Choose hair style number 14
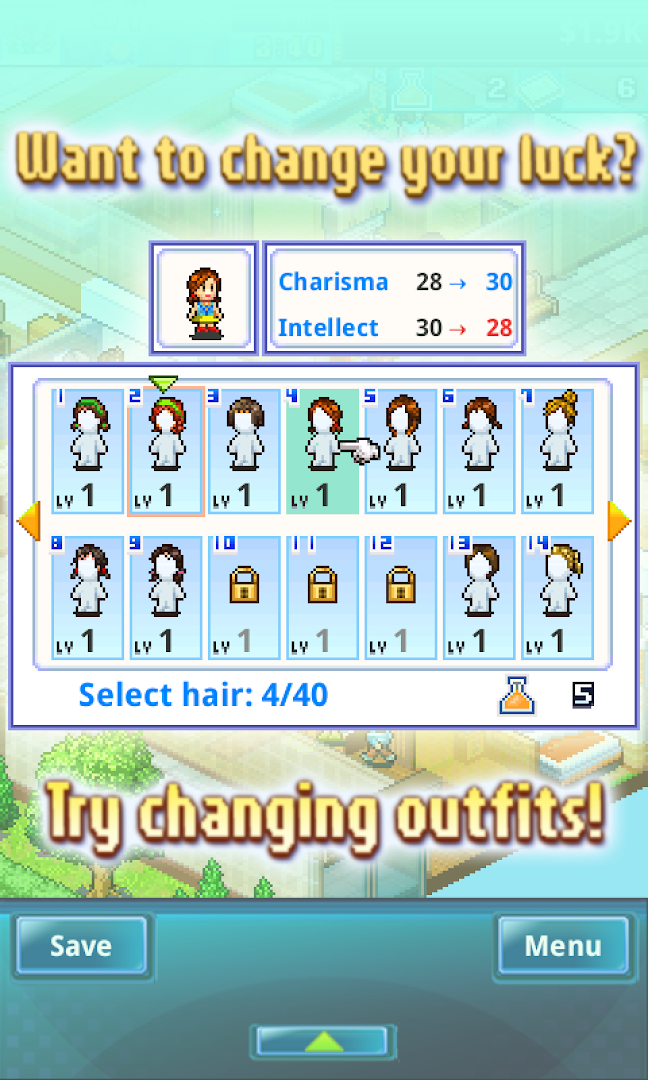 point(556,597)
